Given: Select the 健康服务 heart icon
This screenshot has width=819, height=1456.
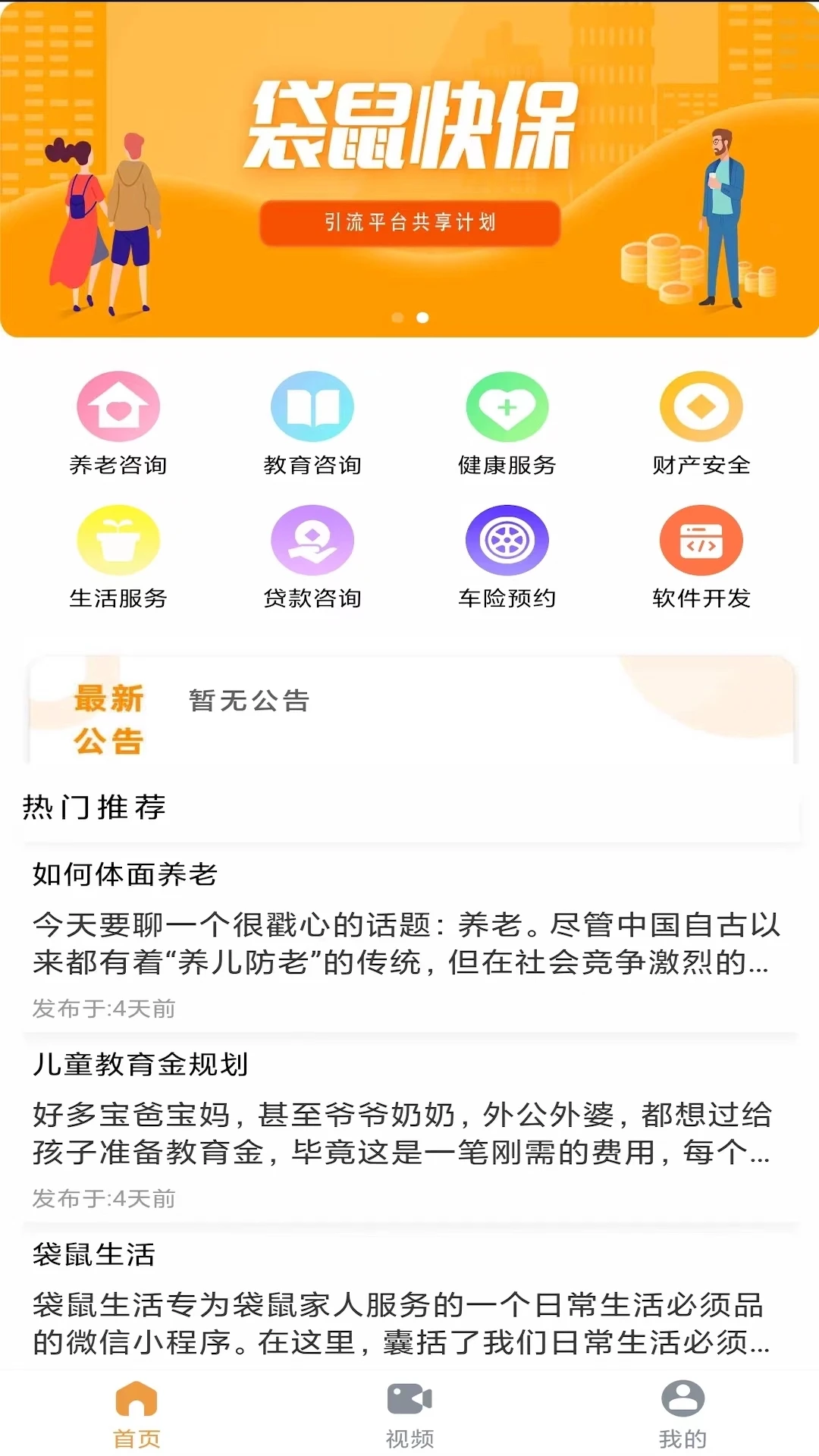Looking at the screenshot, I should coord(507,406).
